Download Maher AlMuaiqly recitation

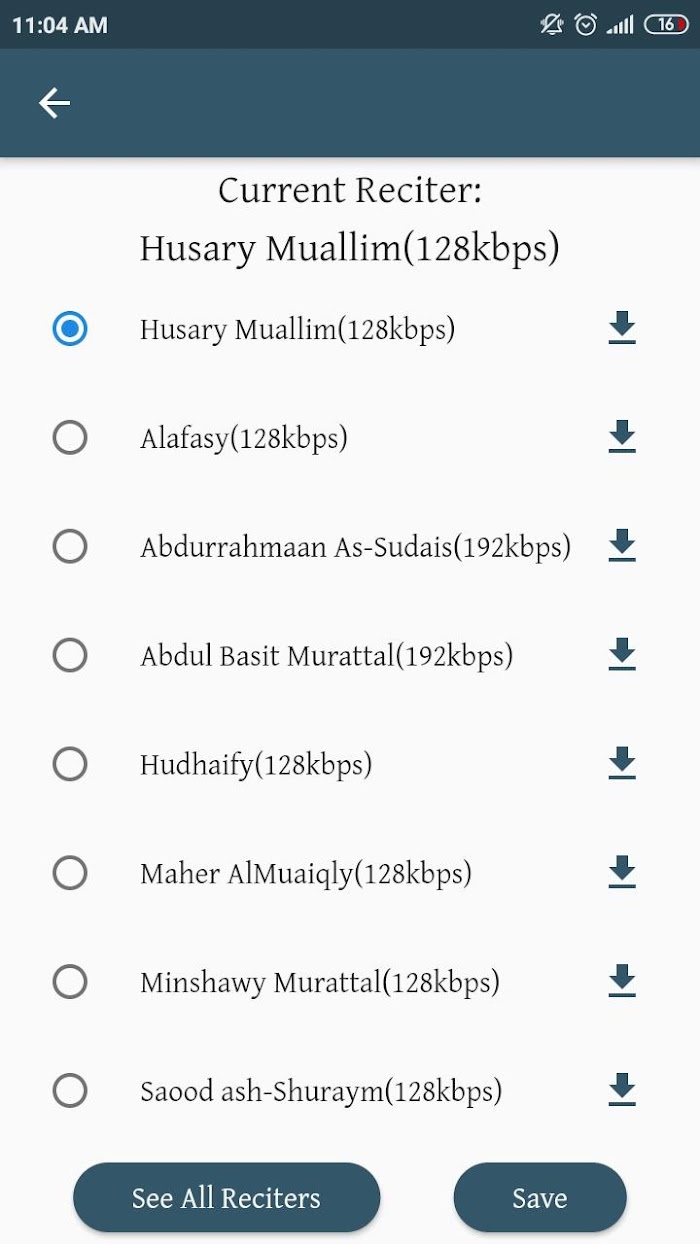point(622,873)
